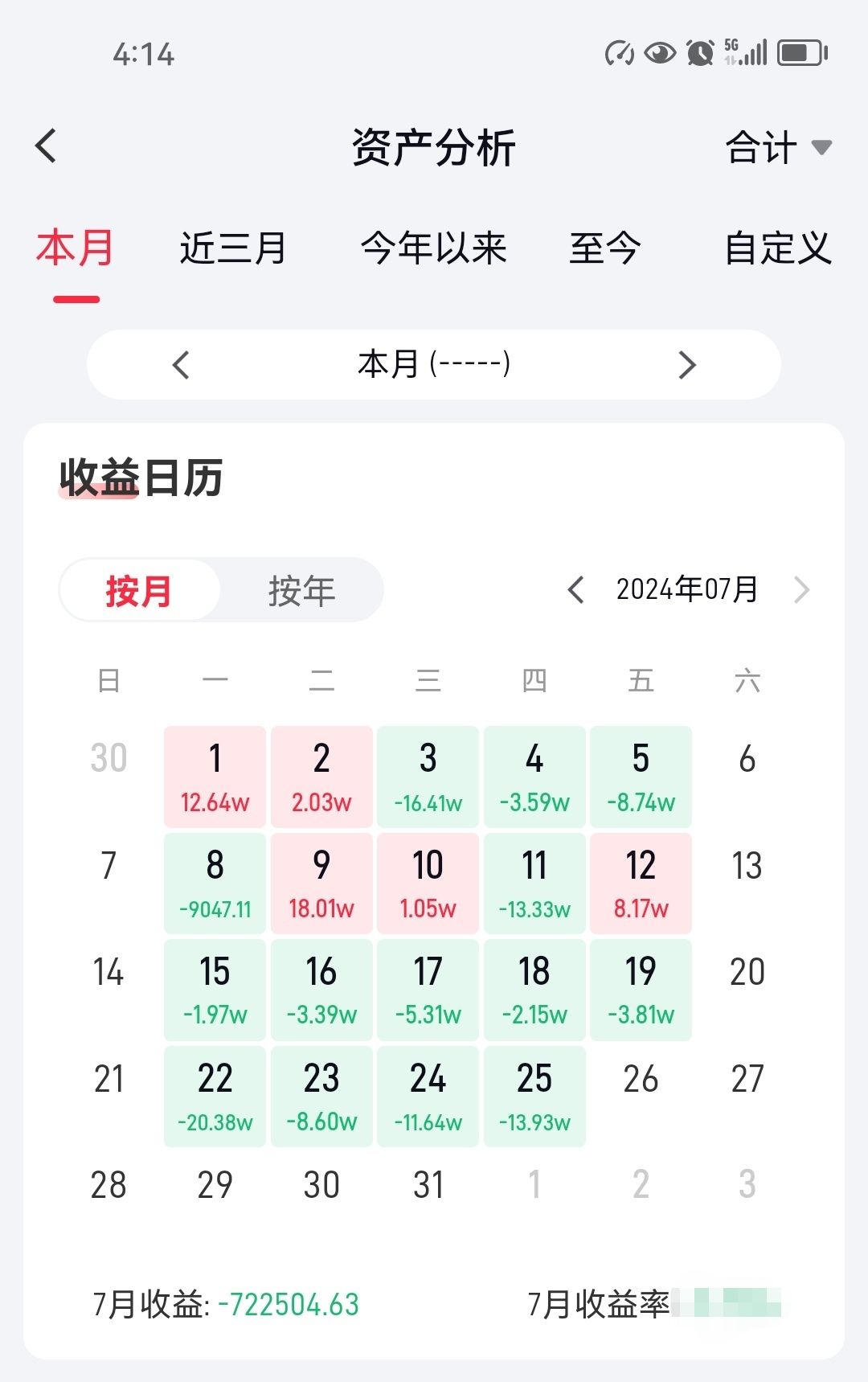Open July 25 with -13.93w loss
This screenshot has width=868, height=1382.
pos(534,1097)
